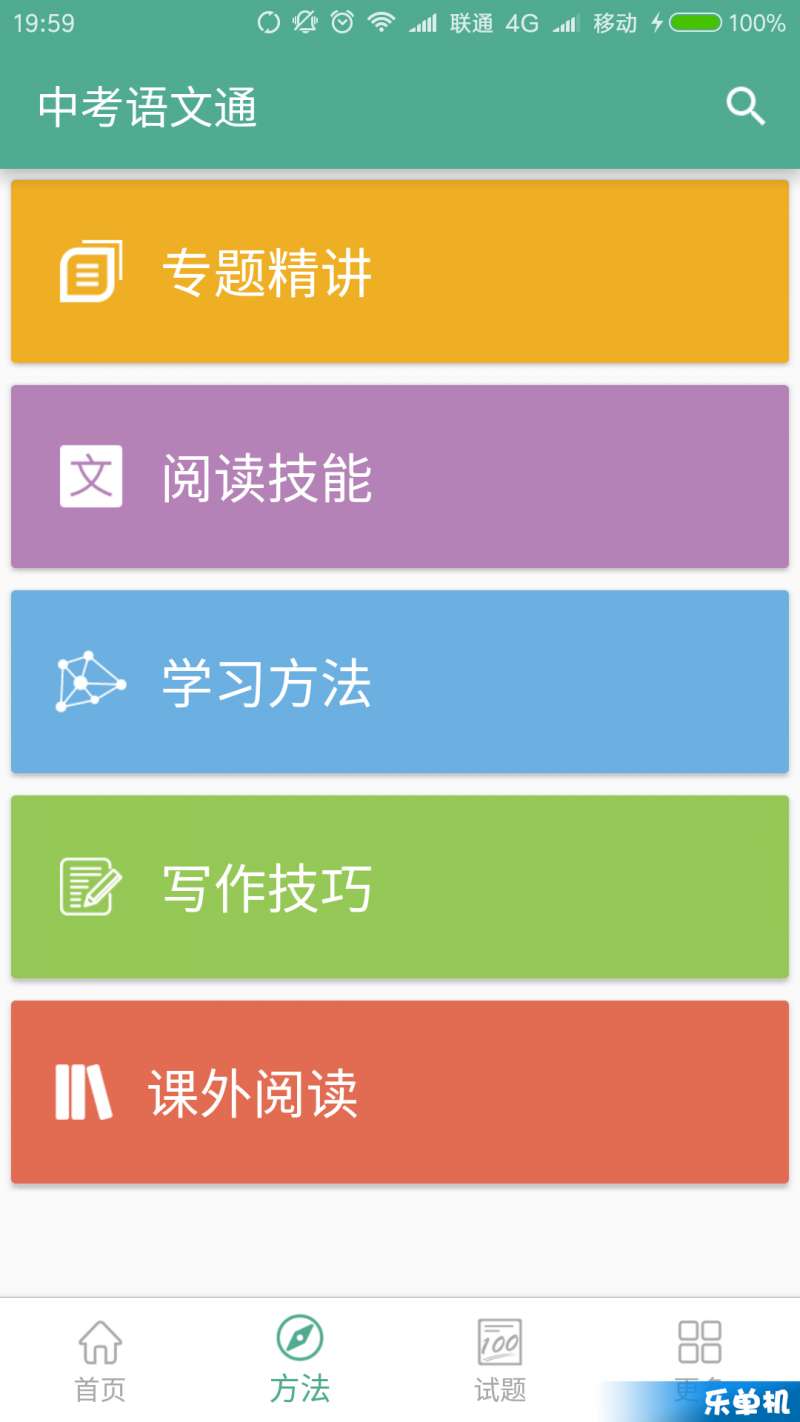Open the 阅读技能 card
The width and height of the screenshot is (800, 1422).
pyautogui.click(x=400, y=476)
